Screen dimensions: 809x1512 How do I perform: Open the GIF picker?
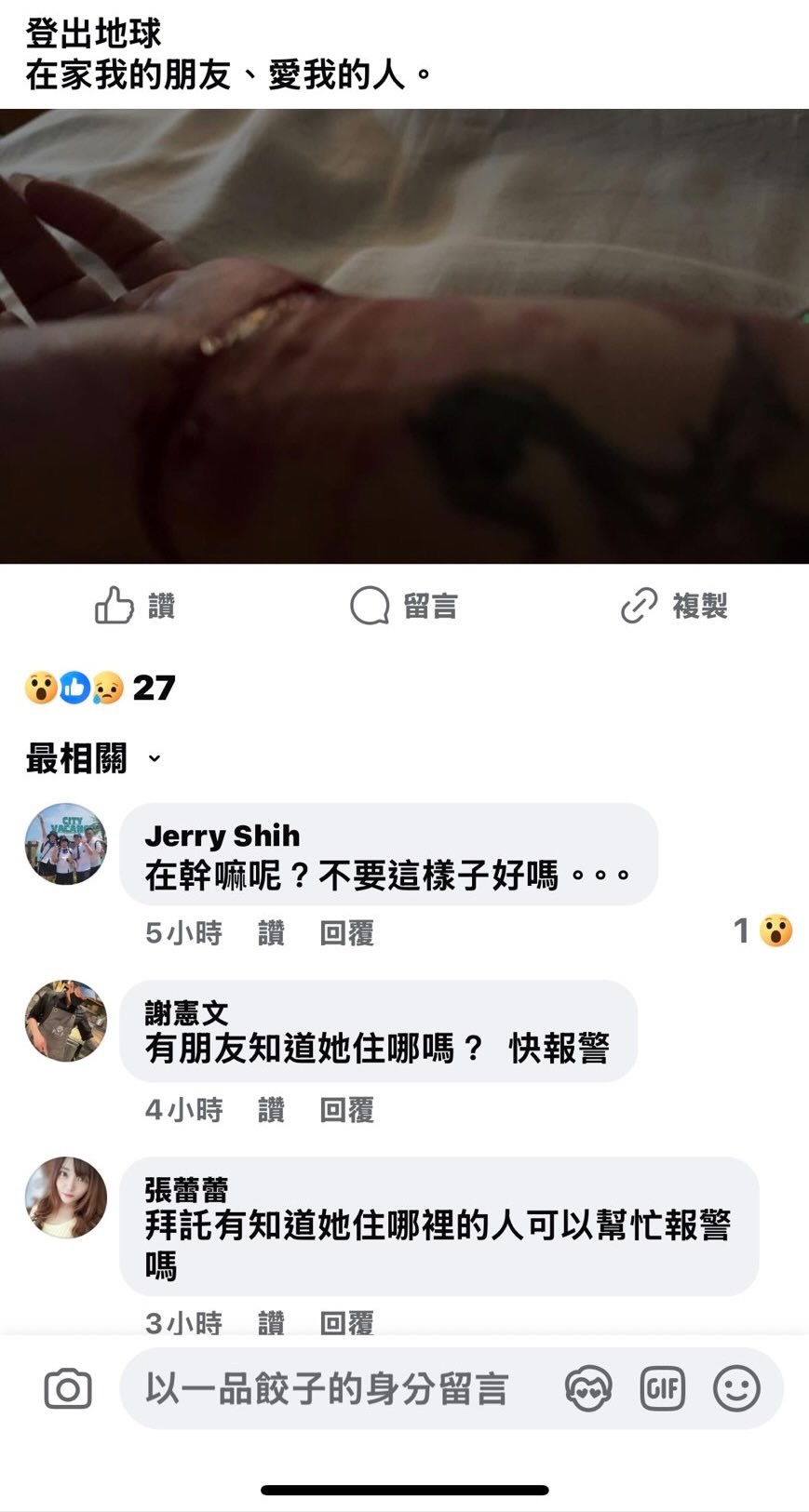click(663, 1389)
